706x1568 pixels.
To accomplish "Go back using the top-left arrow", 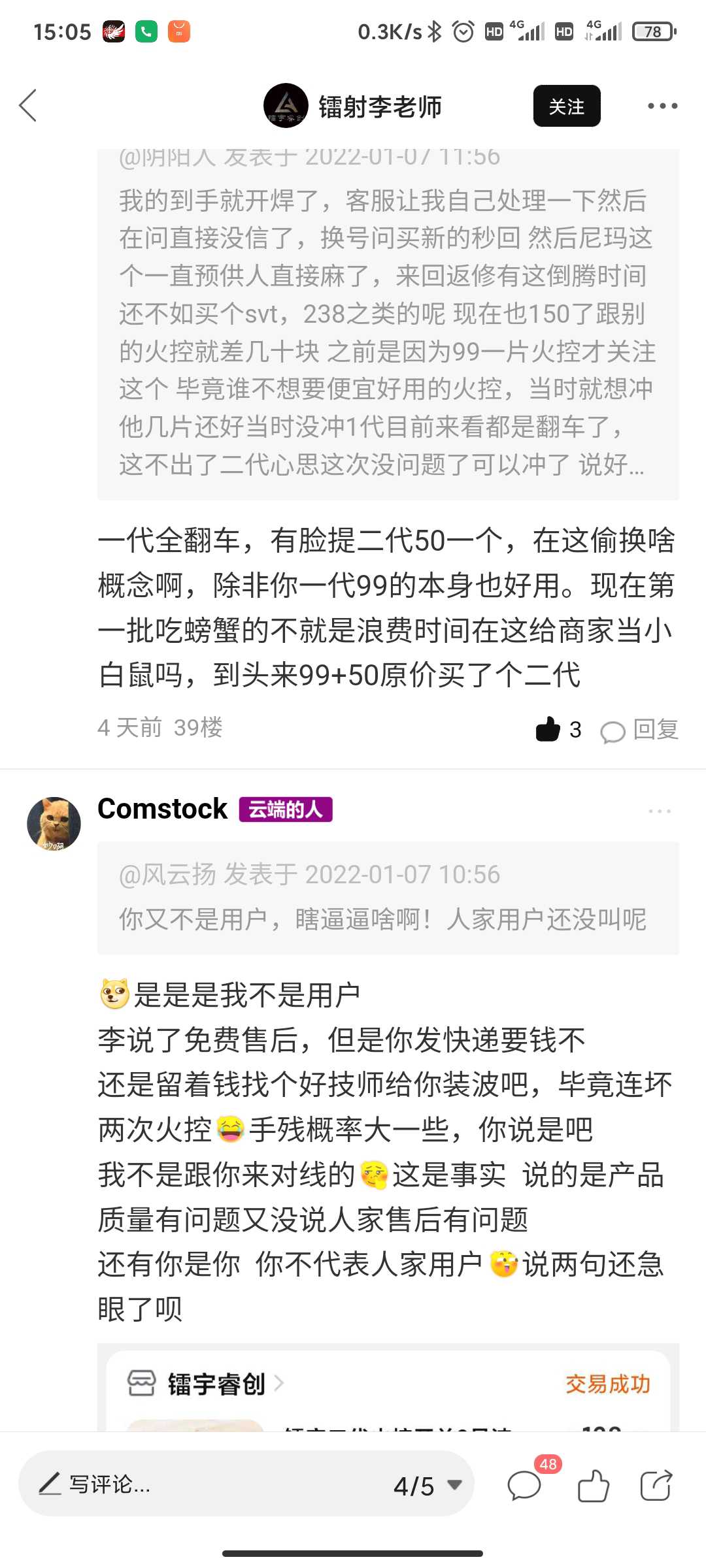I will (x=28, y=106).
